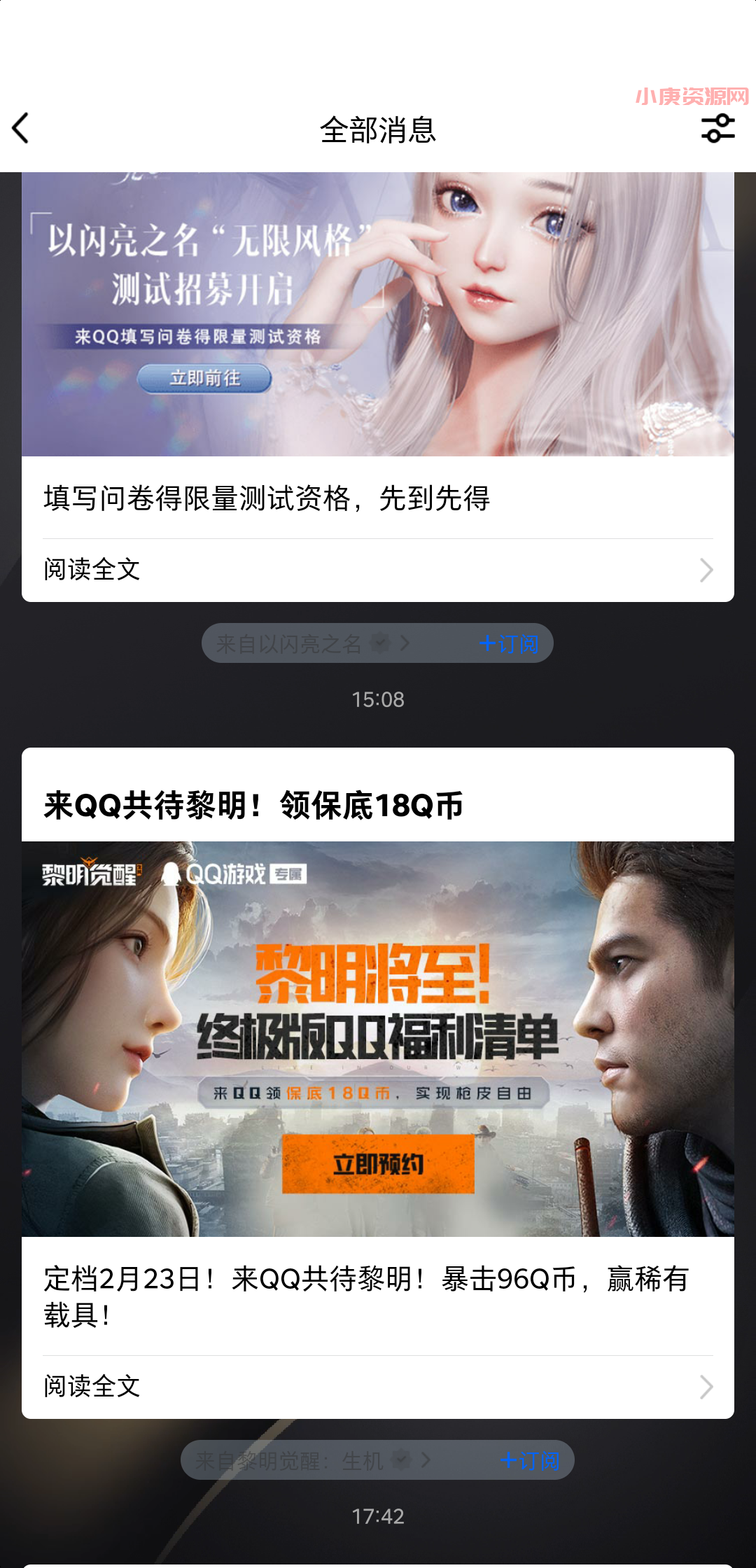Click the chevron on the second 阅读全文 row
756x1568 pixels.
707,1387
